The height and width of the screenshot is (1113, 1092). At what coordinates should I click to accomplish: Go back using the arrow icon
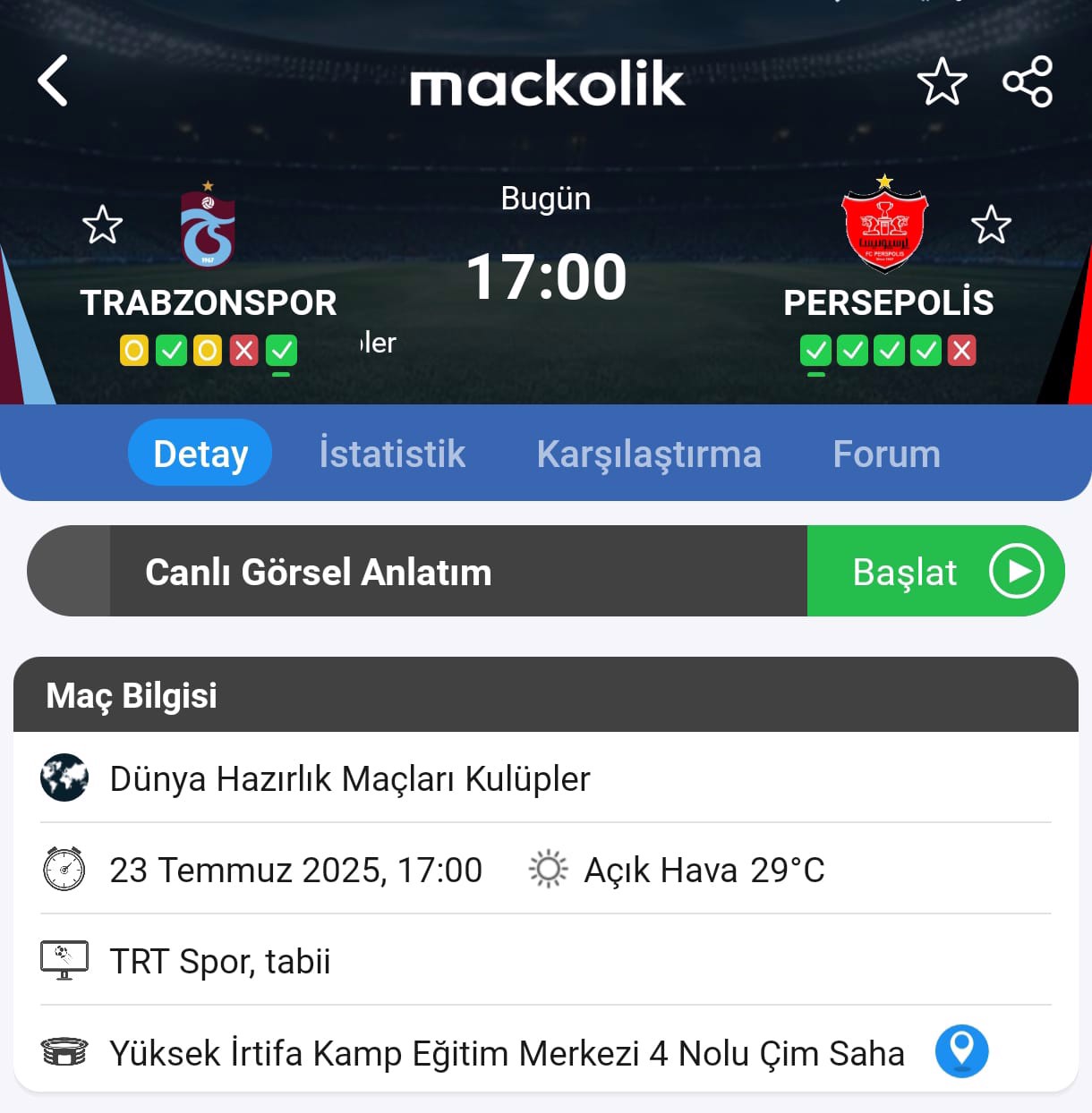[x=53, y=81]
